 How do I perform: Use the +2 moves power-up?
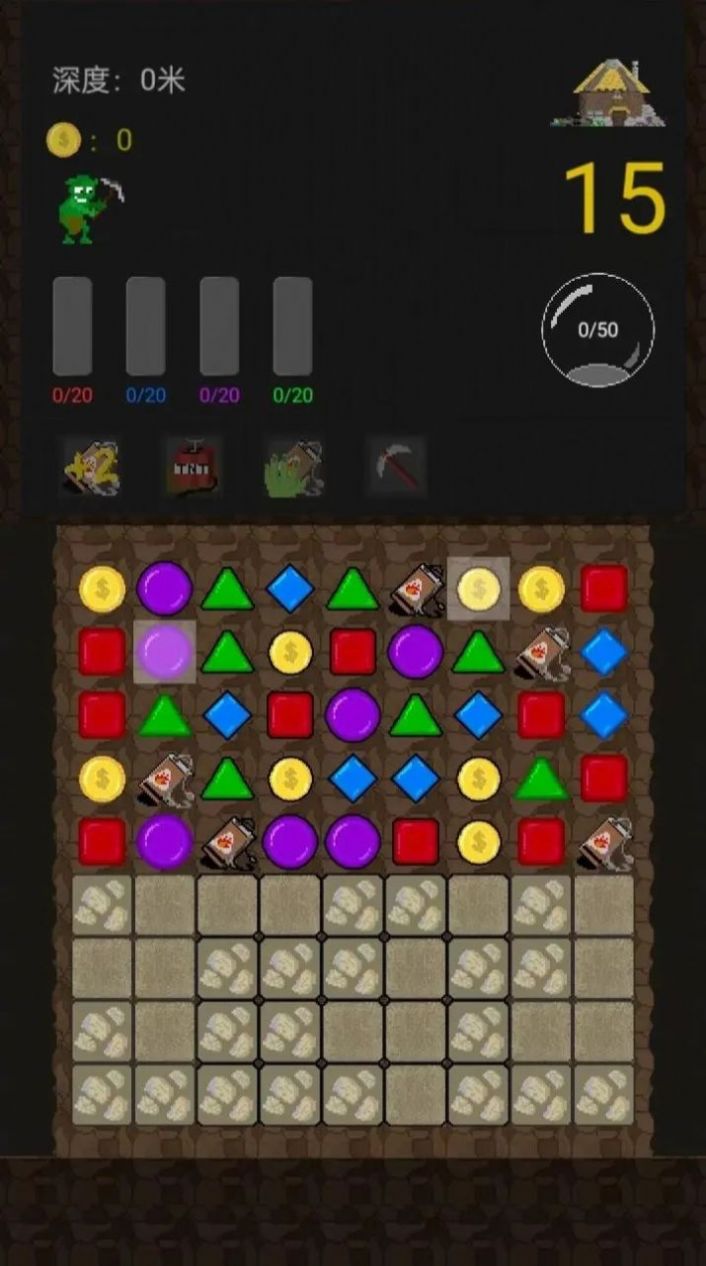[x=92, y=467]
